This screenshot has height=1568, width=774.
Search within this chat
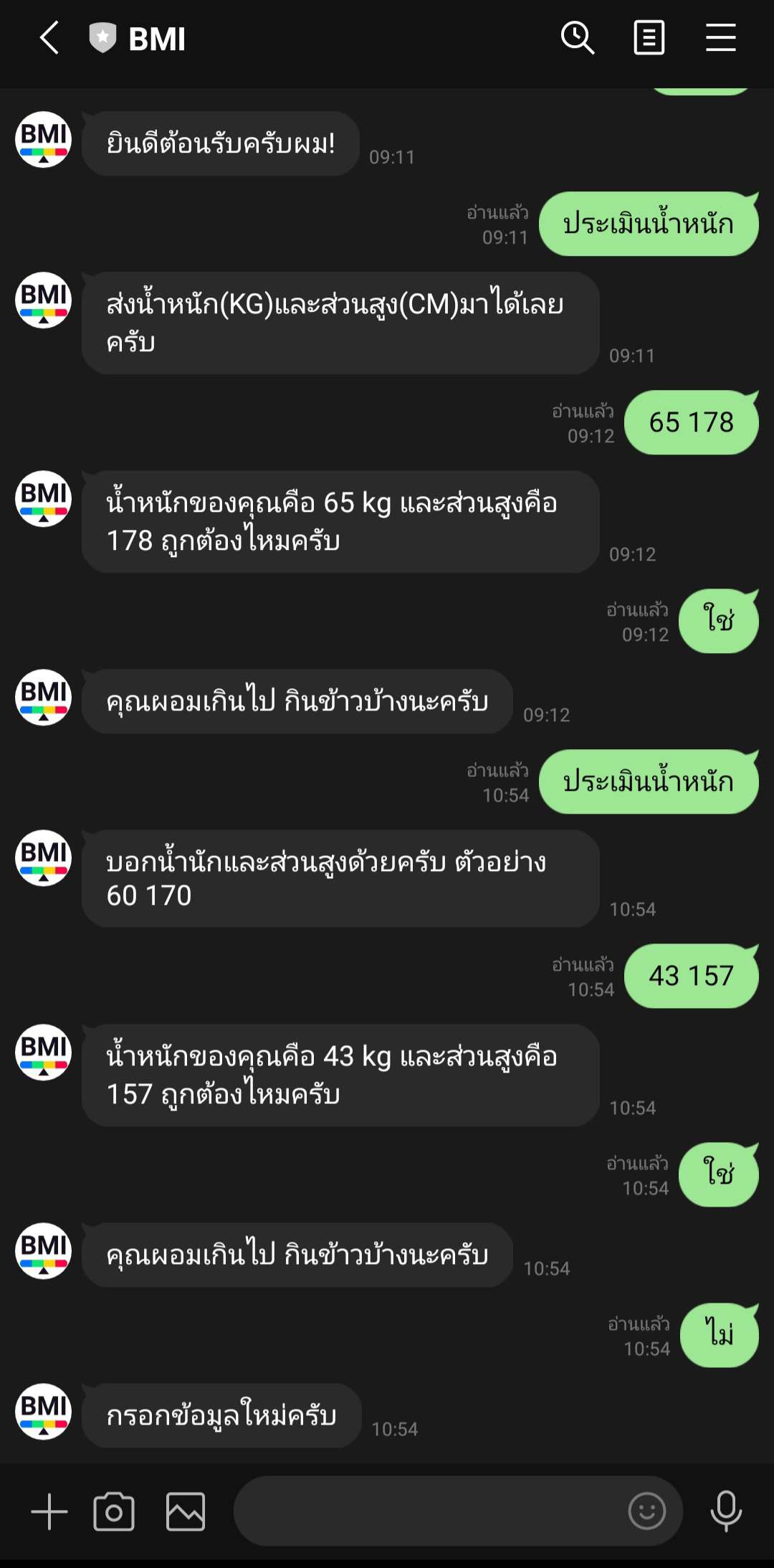click(x=578, y=38)
